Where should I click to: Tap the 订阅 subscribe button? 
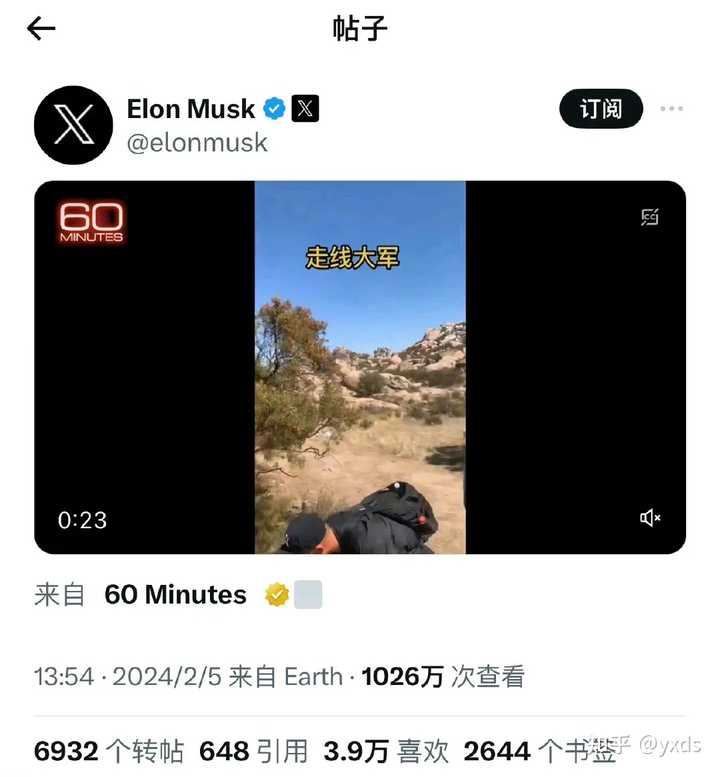(600, 109)
